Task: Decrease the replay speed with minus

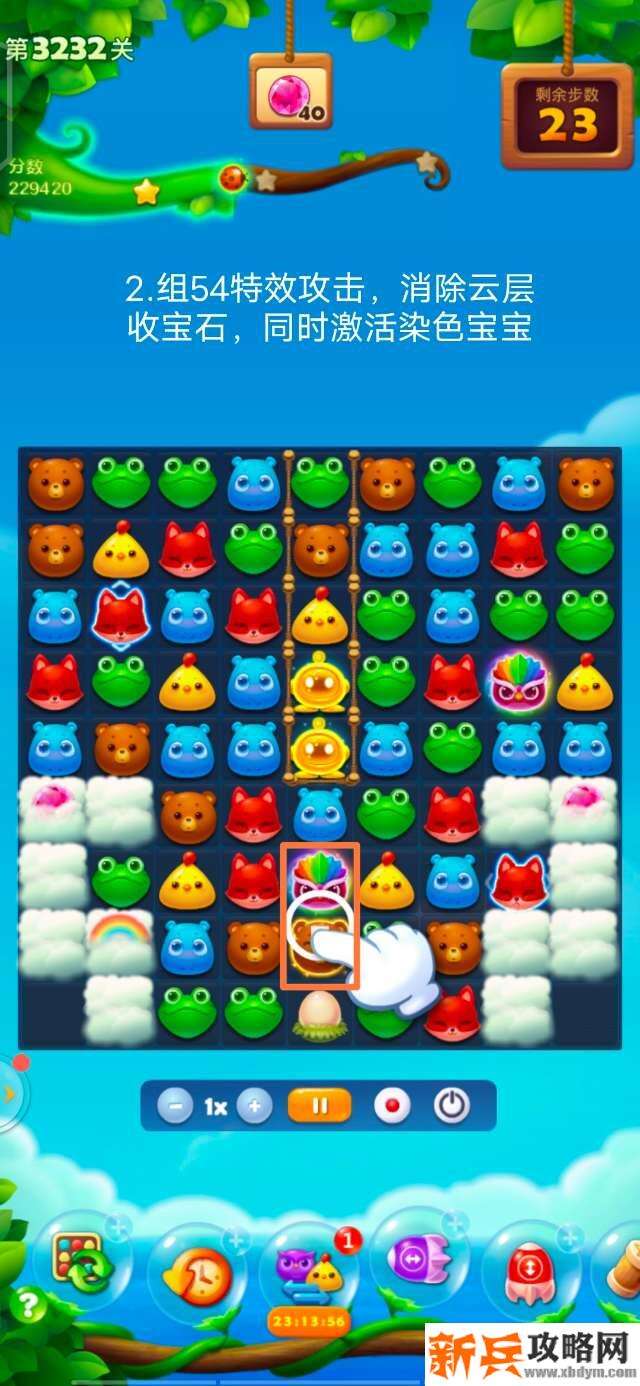Action: 175,1106
